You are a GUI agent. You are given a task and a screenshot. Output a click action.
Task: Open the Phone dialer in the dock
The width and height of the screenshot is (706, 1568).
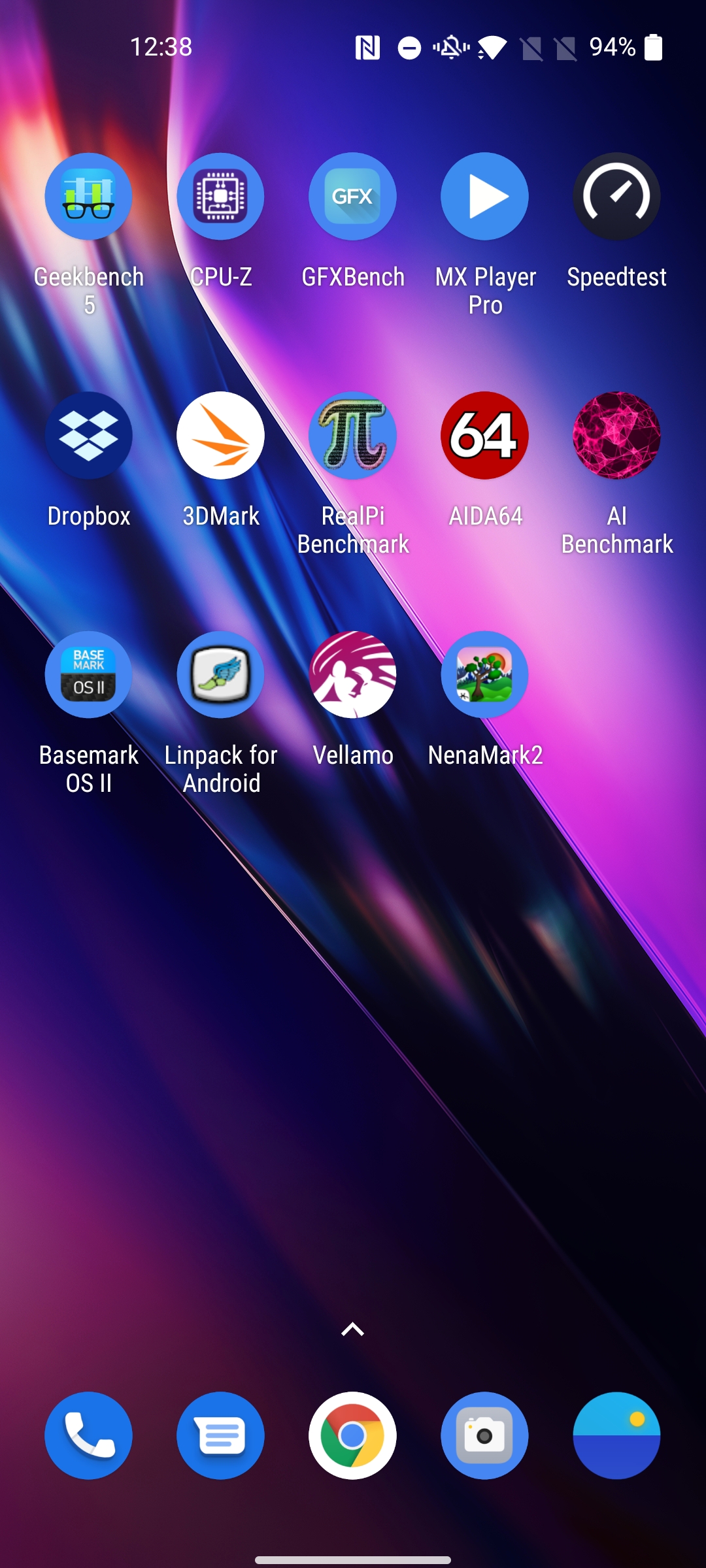pyautogui.click(x=88, y=1435)
